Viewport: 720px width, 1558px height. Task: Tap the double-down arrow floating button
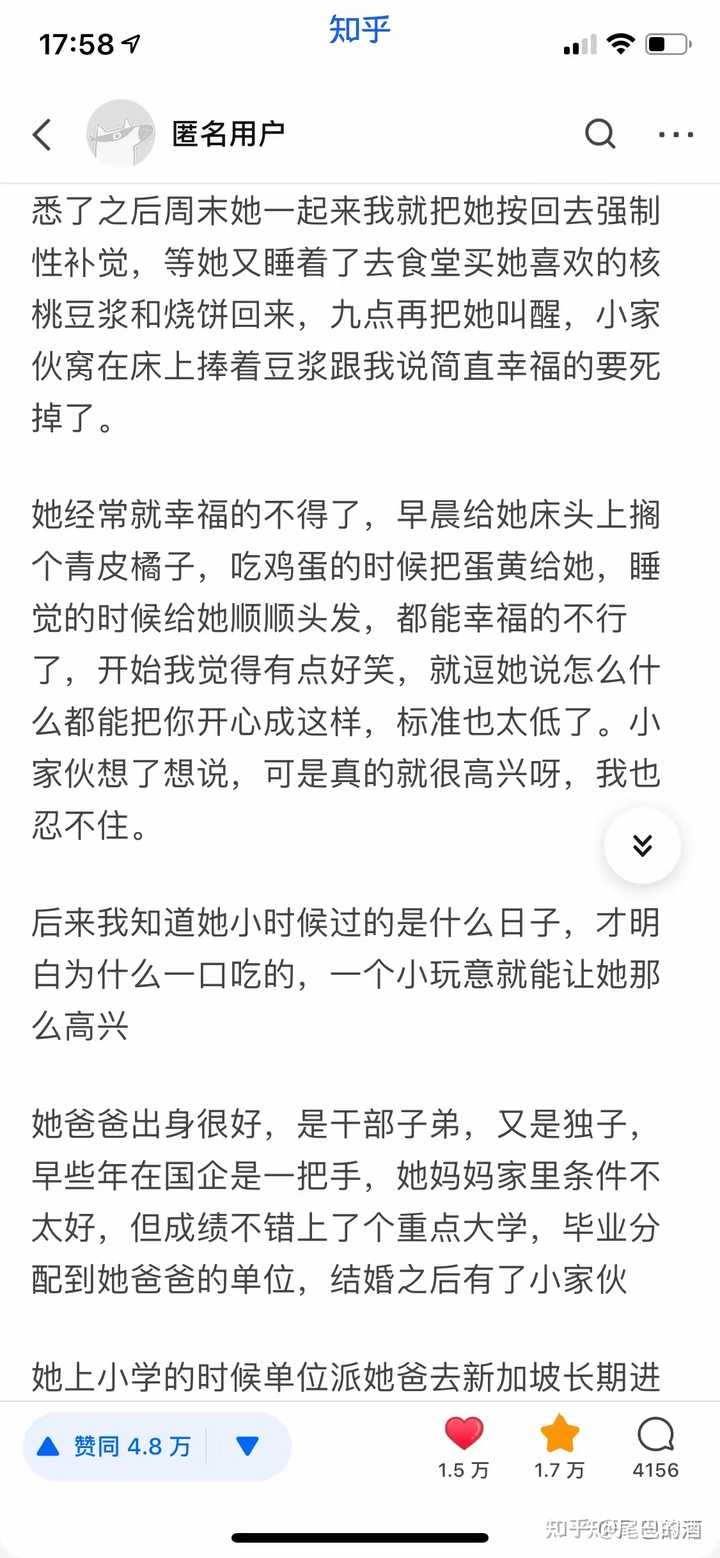(642, 846)
